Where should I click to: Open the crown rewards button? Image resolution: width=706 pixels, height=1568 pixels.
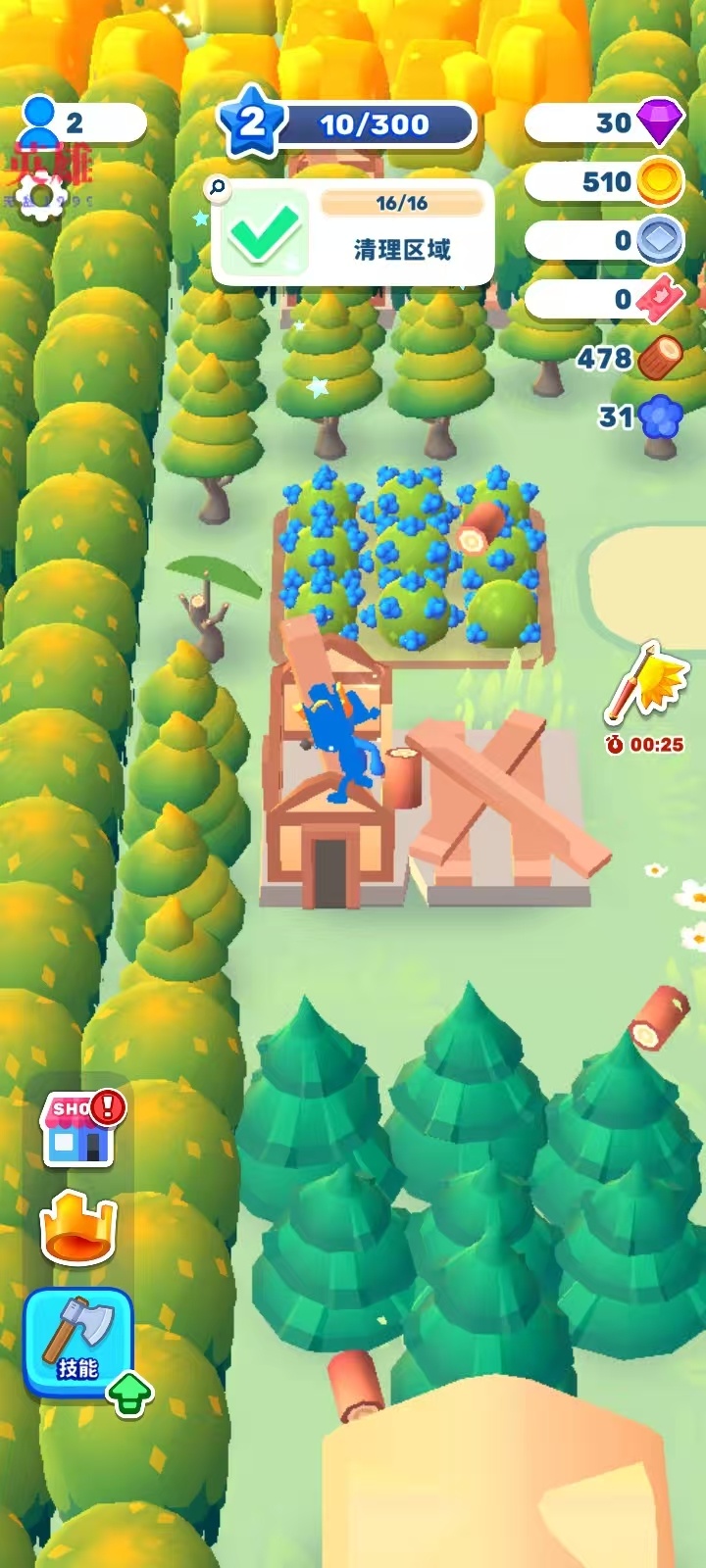(78, 1229)
